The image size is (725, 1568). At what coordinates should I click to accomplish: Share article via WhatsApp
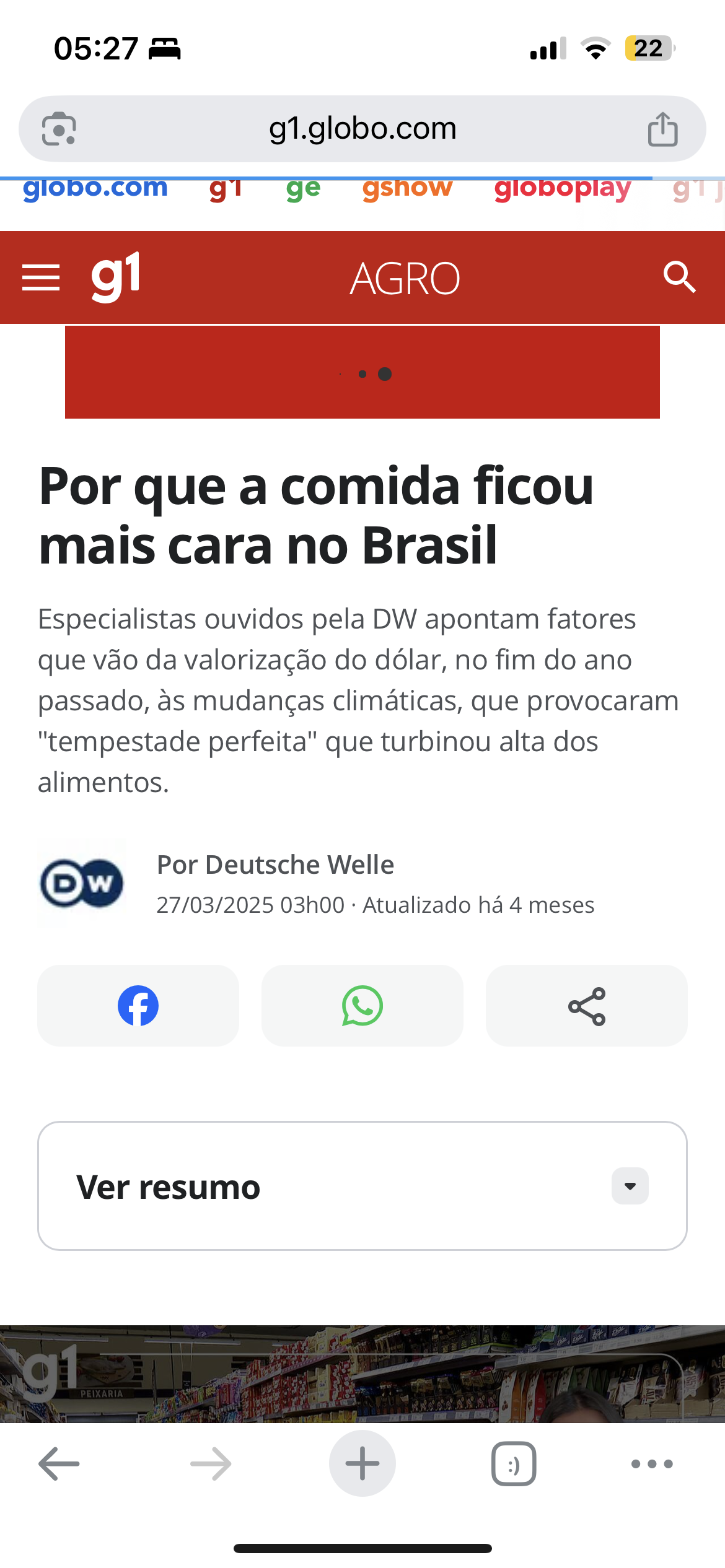coord(362,1006)
